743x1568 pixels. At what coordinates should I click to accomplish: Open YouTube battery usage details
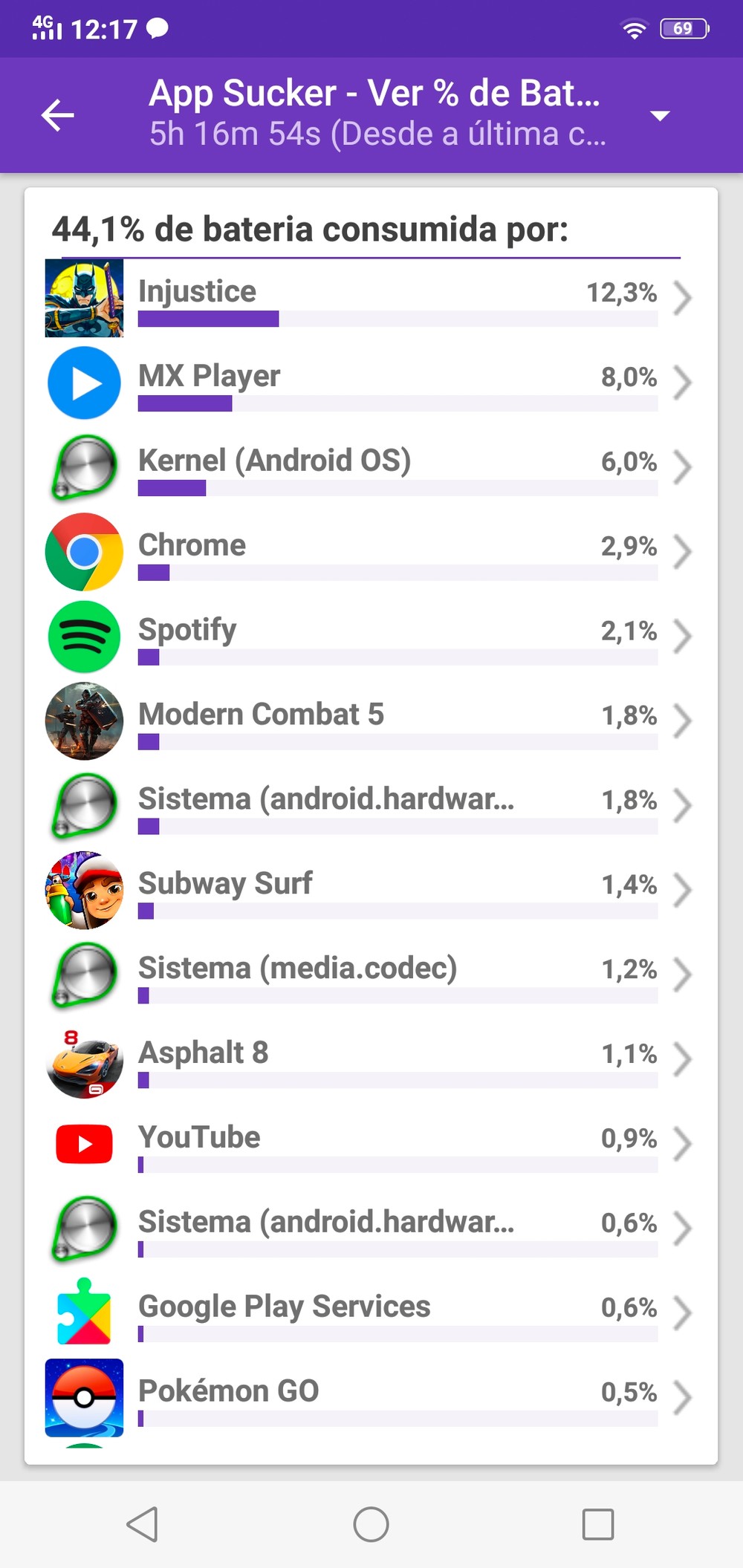click(371, 1145)
